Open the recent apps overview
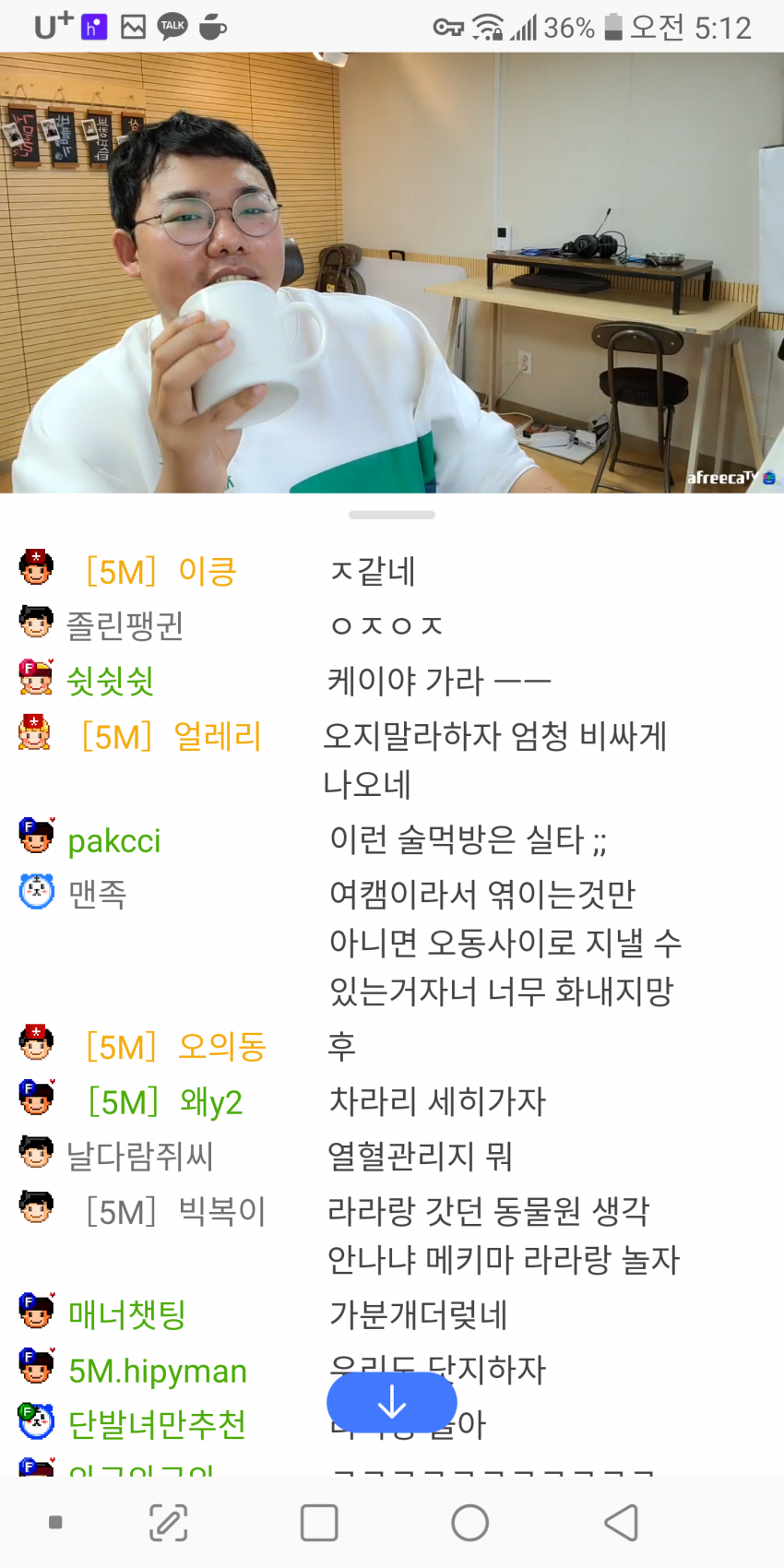 coord(319,1523)
